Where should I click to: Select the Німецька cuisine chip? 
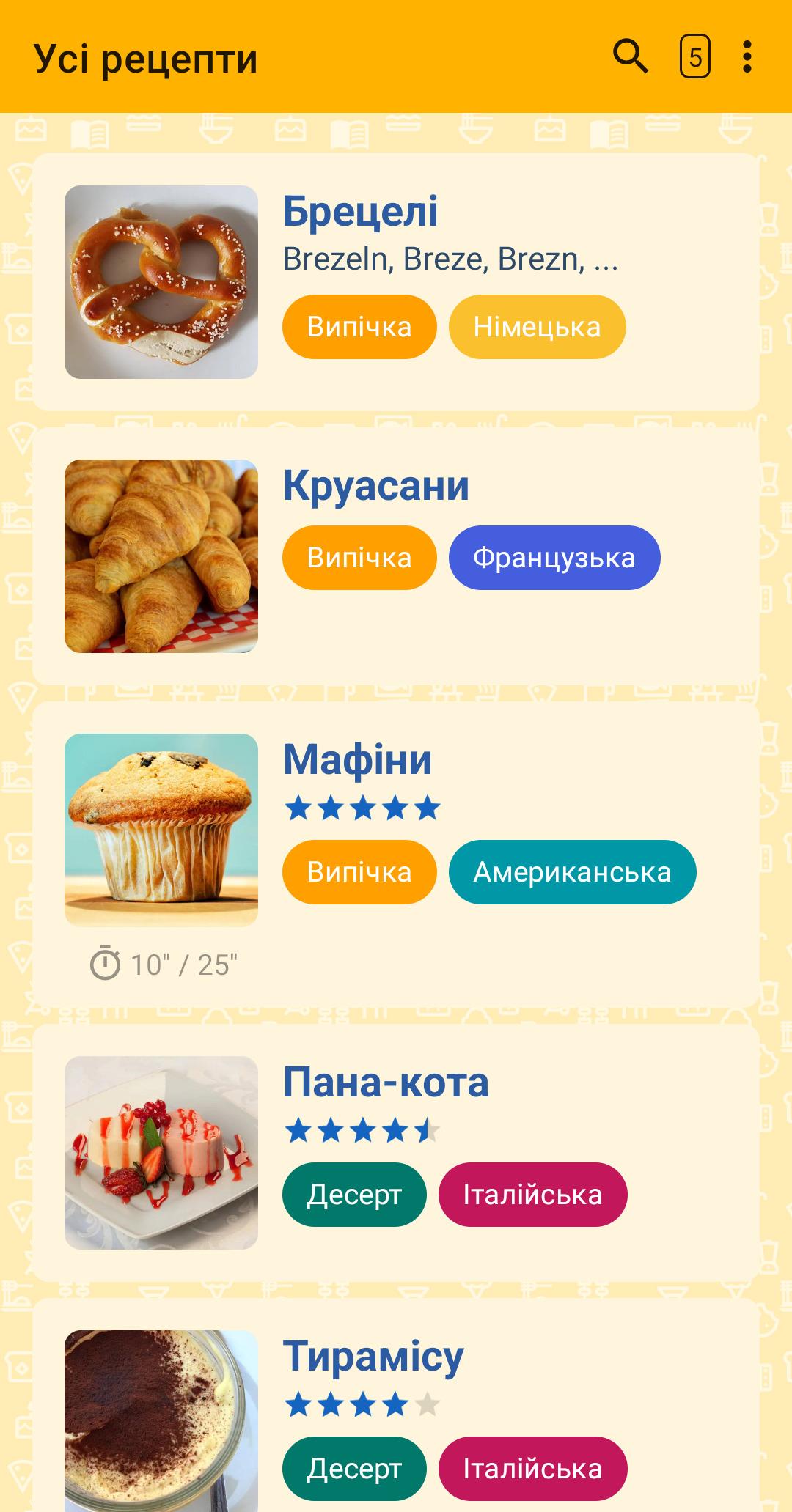(537, 327)
